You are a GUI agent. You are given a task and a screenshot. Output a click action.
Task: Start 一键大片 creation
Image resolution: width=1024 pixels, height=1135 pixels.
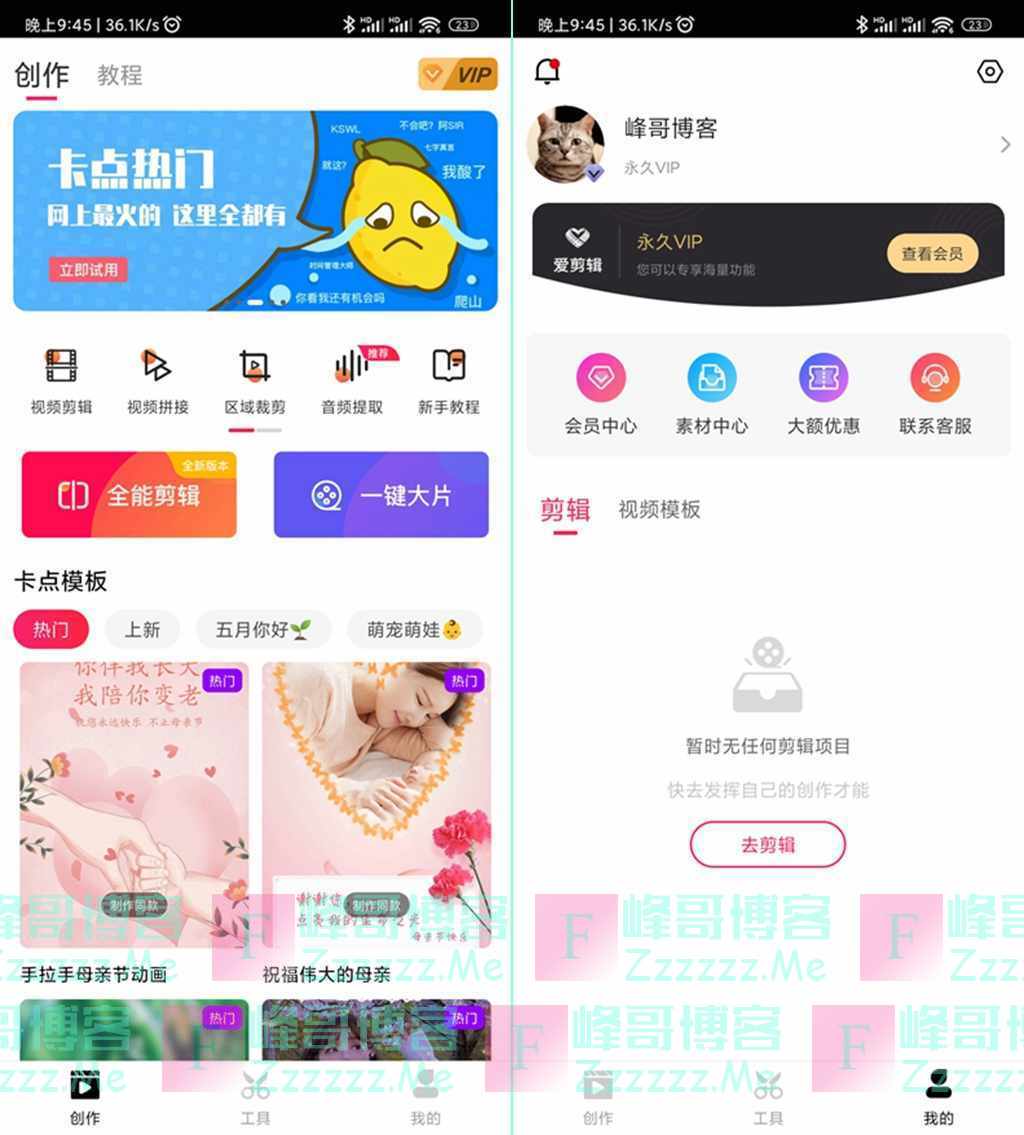[x=381, y=495]
